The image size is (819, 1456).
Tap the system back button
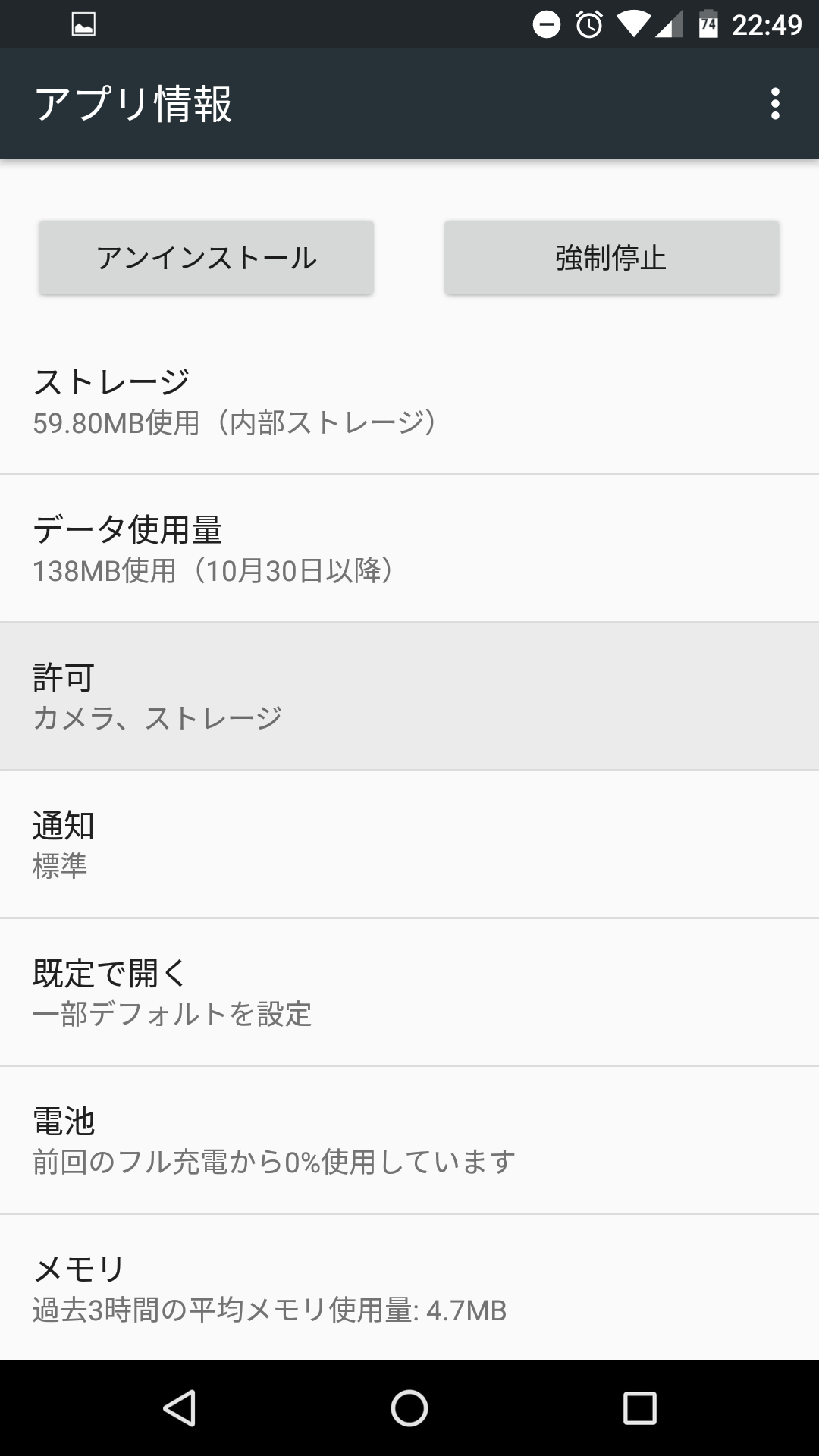coord(180,1408)
